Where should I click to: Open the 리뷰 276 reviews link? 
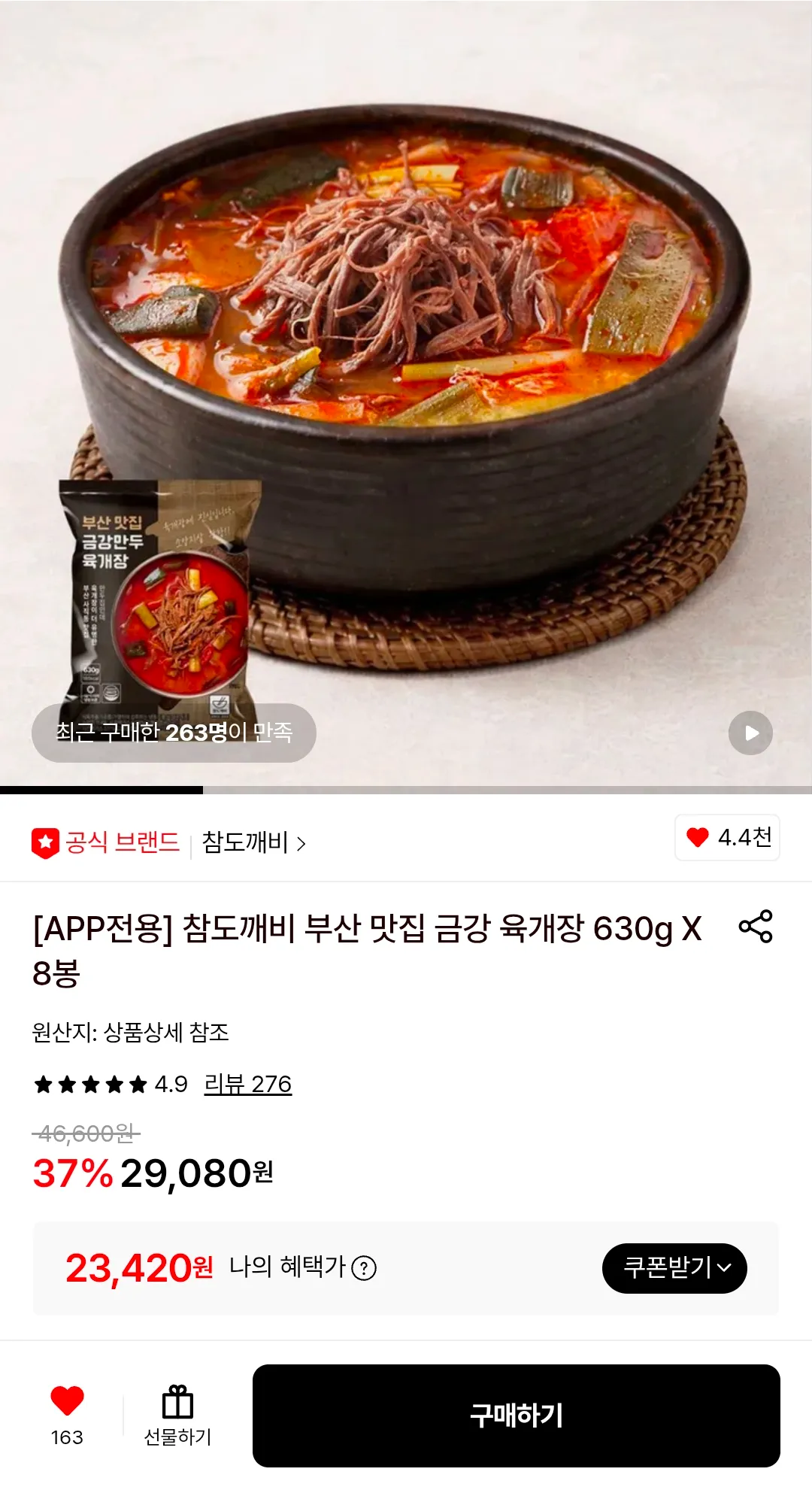247,1084
